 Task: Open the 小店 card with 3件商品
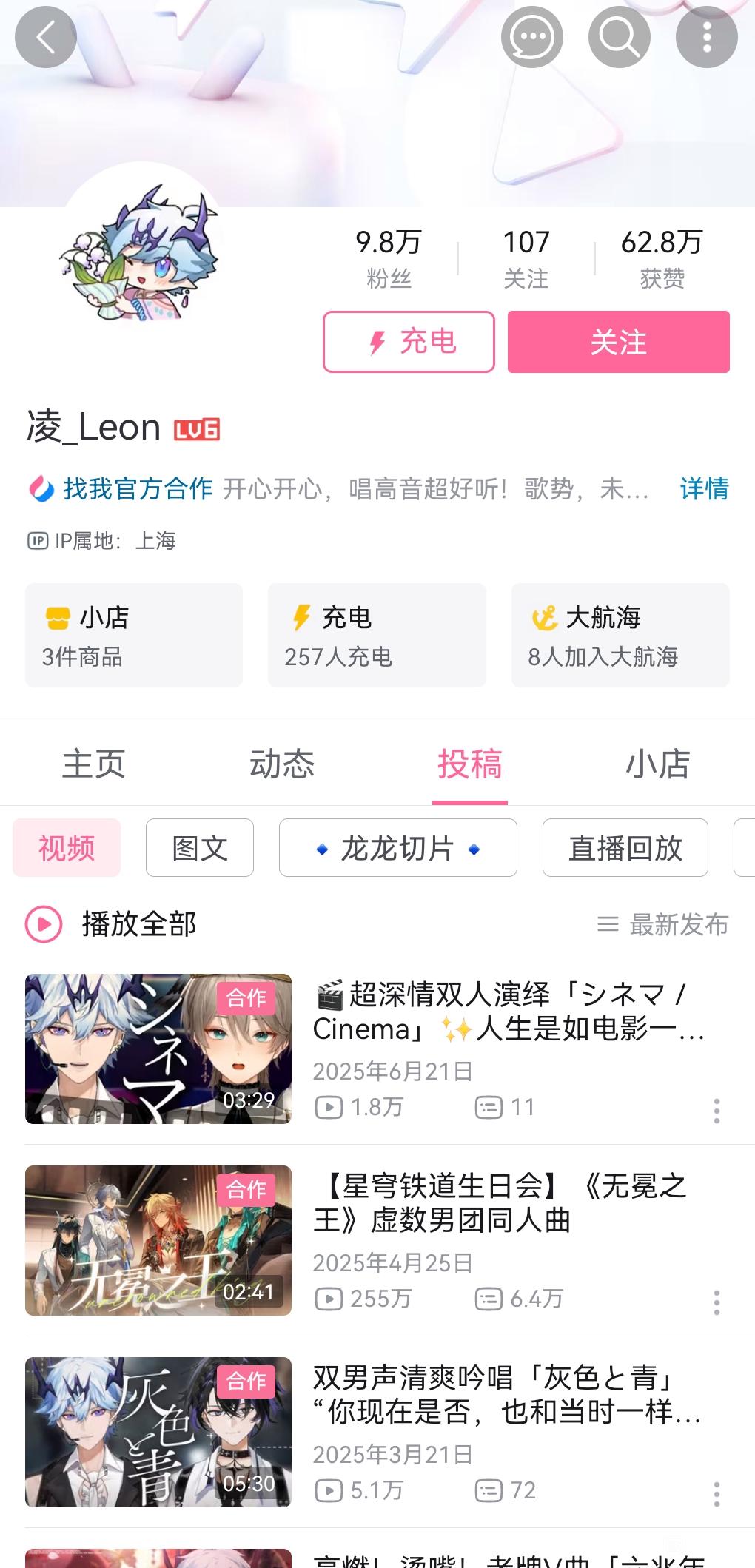[134, 635]
